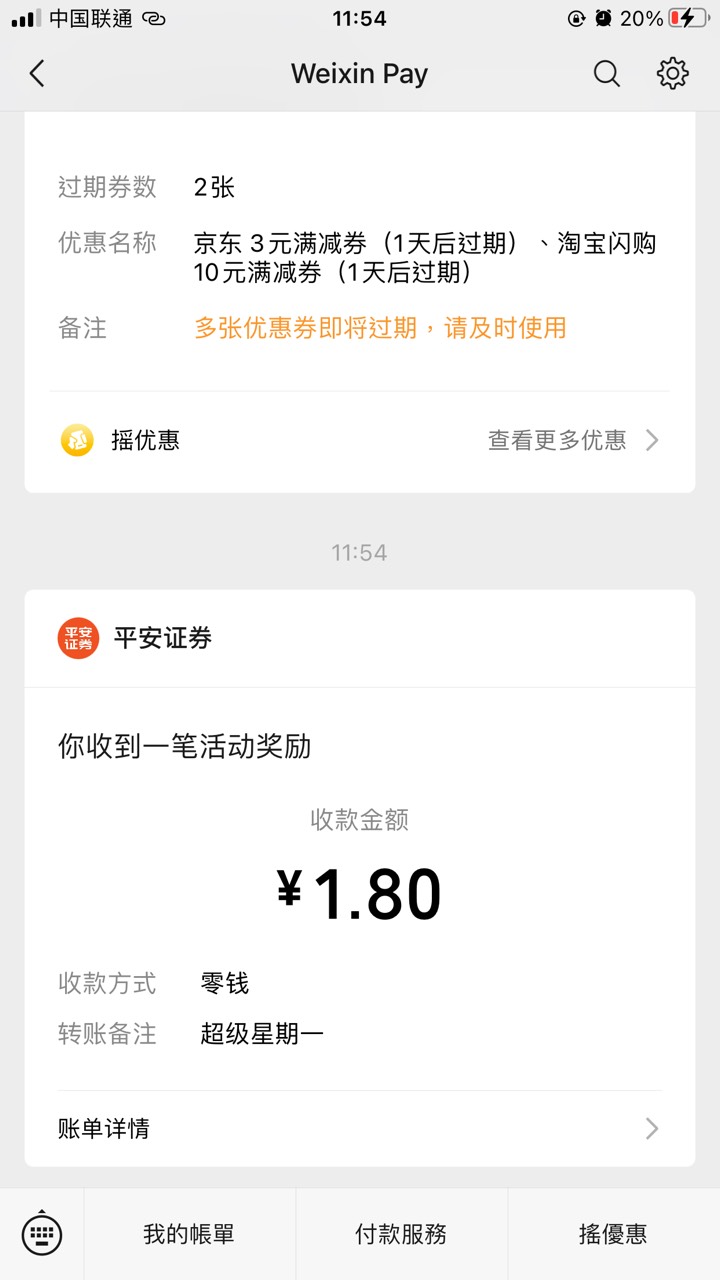
Task: Open 我的帳單 menu
Action: pyautogui.click(x=189, y=1234)
